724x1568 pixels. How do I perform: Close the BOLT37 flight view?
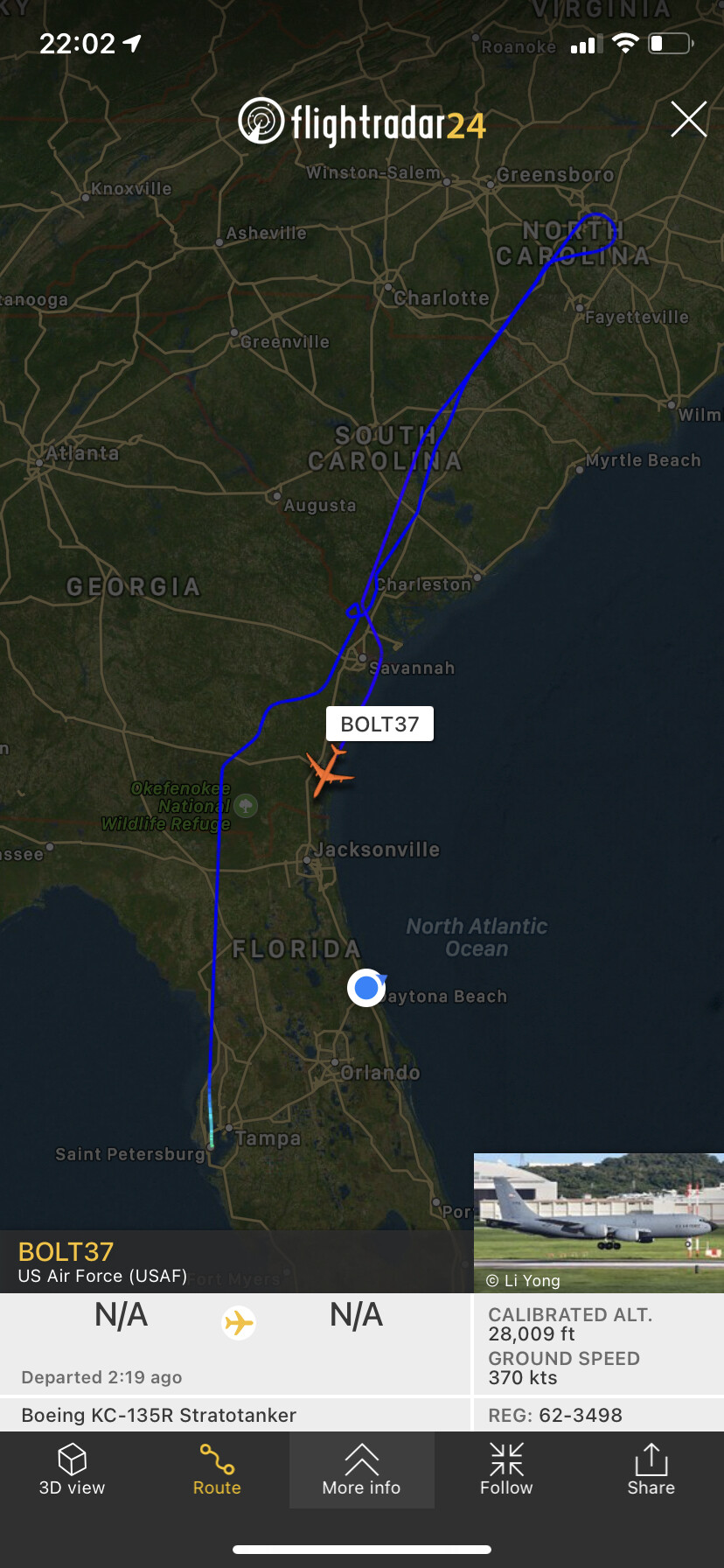[688, 119]
